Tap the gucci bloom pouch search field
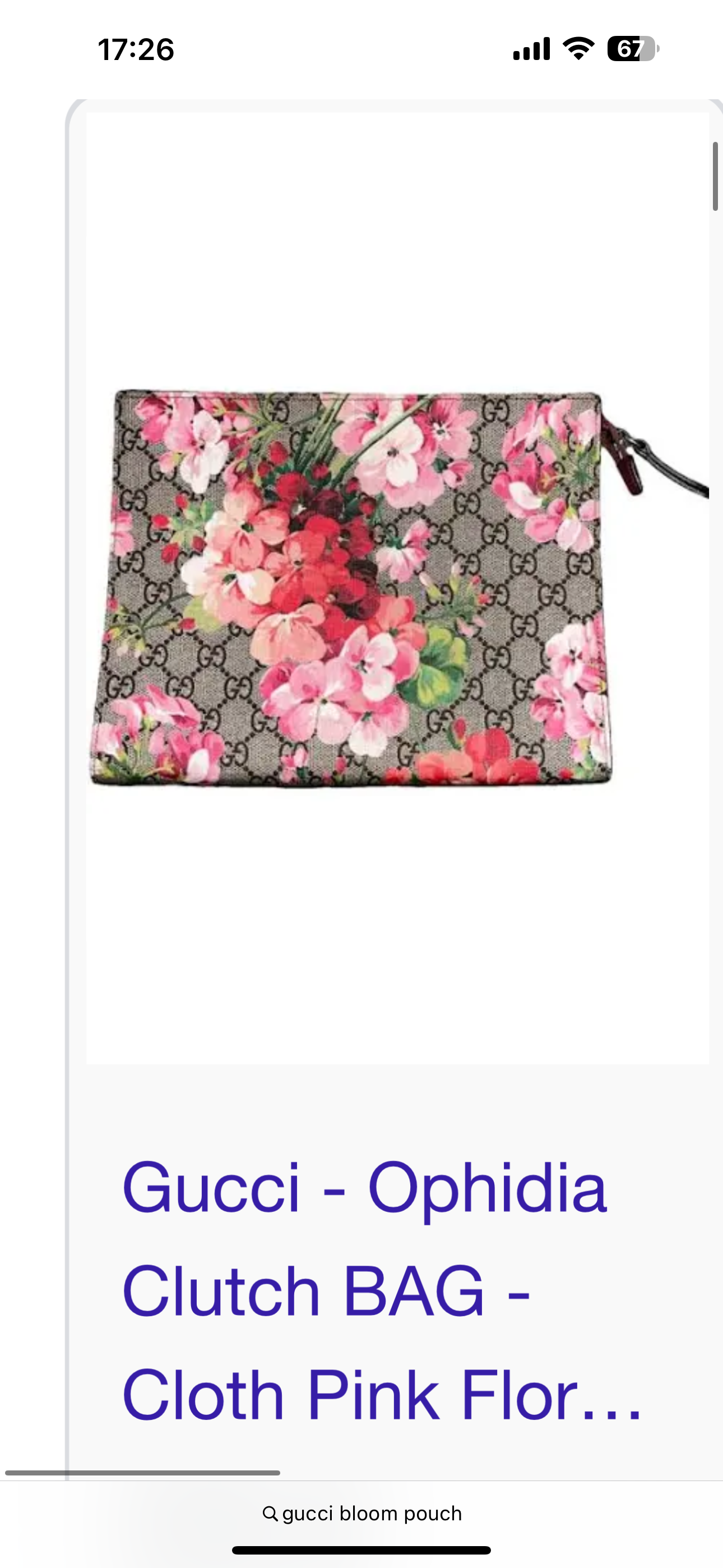 (363, 1514)
